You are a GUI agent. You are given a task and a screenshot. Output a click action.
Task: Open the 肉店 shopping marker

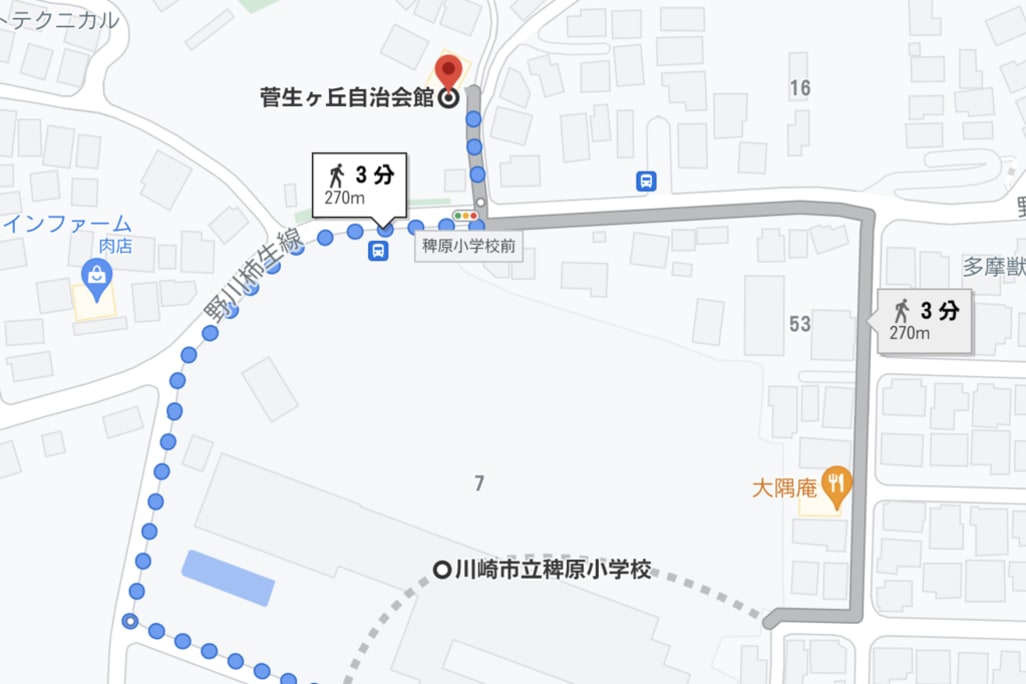tap(97, 277)
